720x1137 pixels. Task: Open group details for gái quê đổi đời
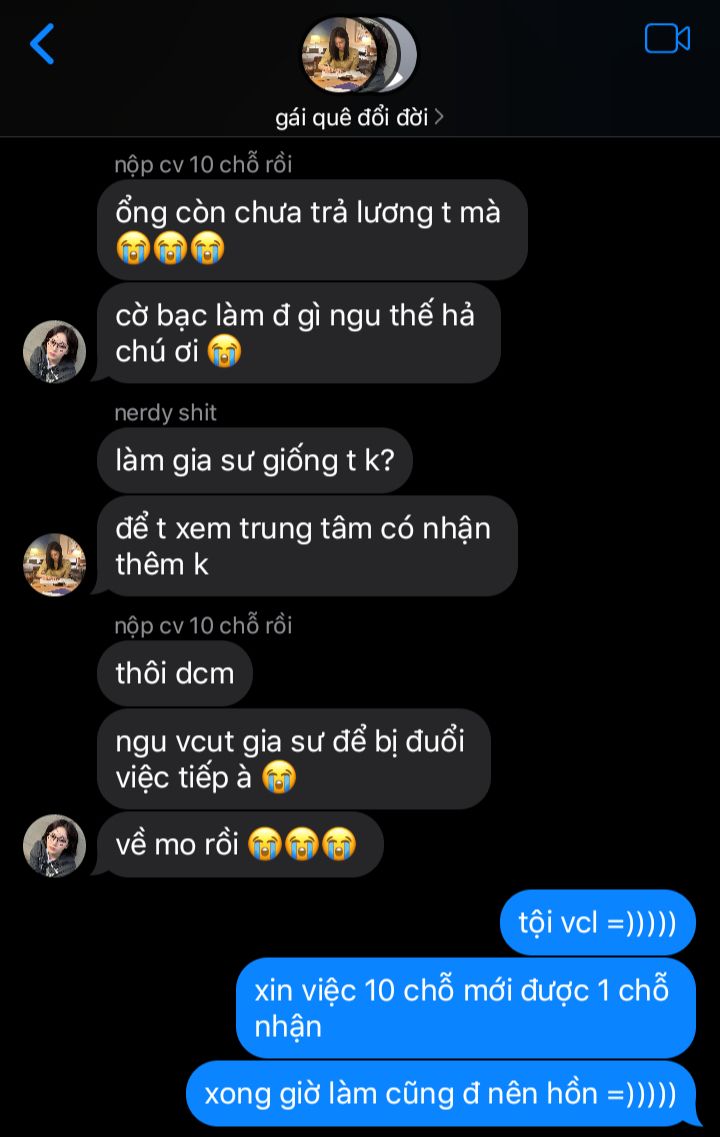pyautogui.click(x=359, y=117)
